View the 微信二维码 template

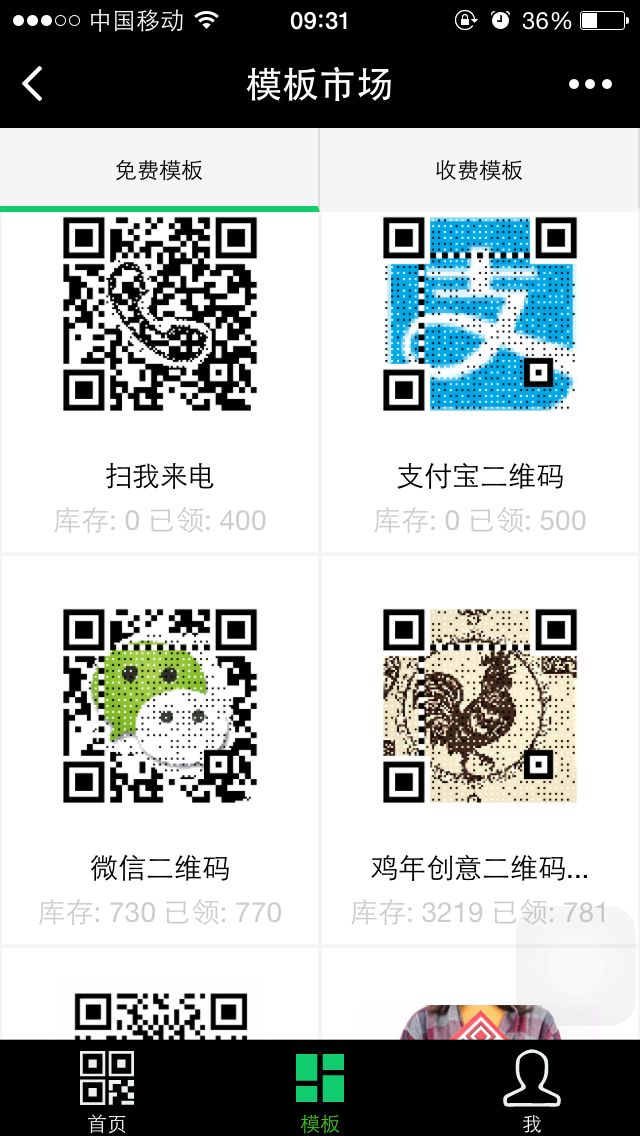point(160,750)
